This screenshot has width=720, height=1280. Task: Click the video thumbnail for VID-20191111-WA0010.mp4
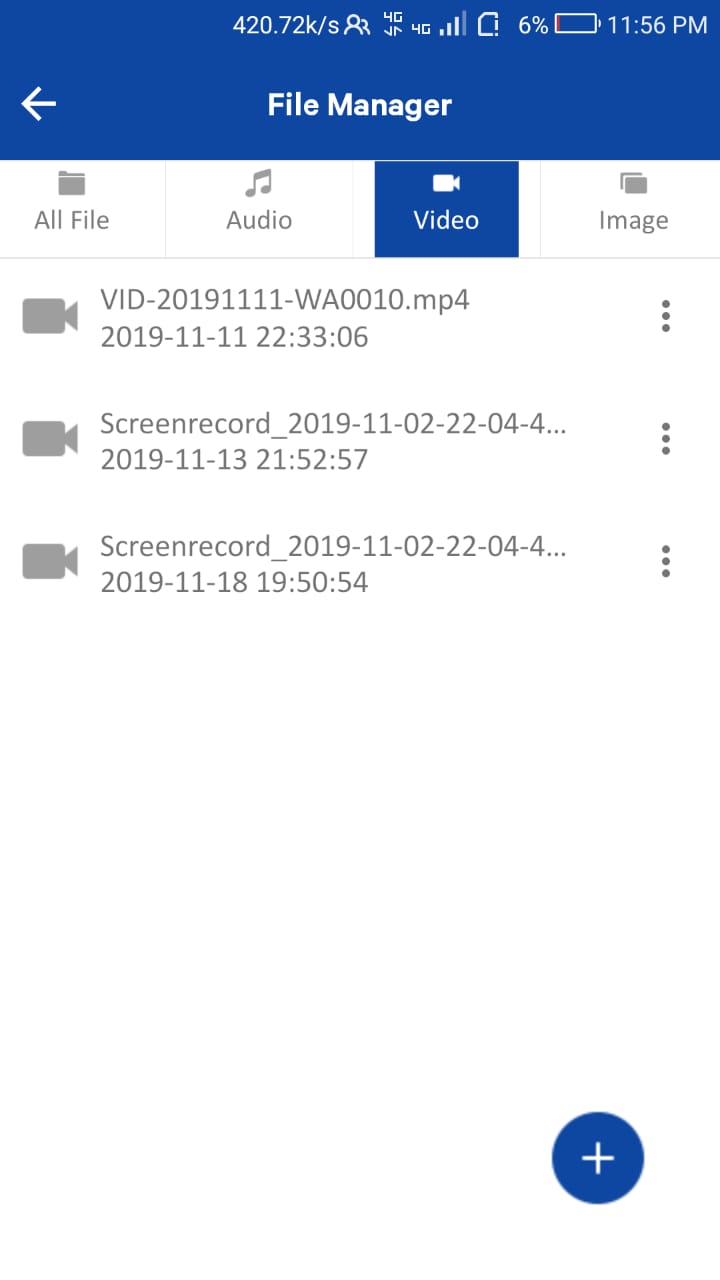(x=49, y=315)
